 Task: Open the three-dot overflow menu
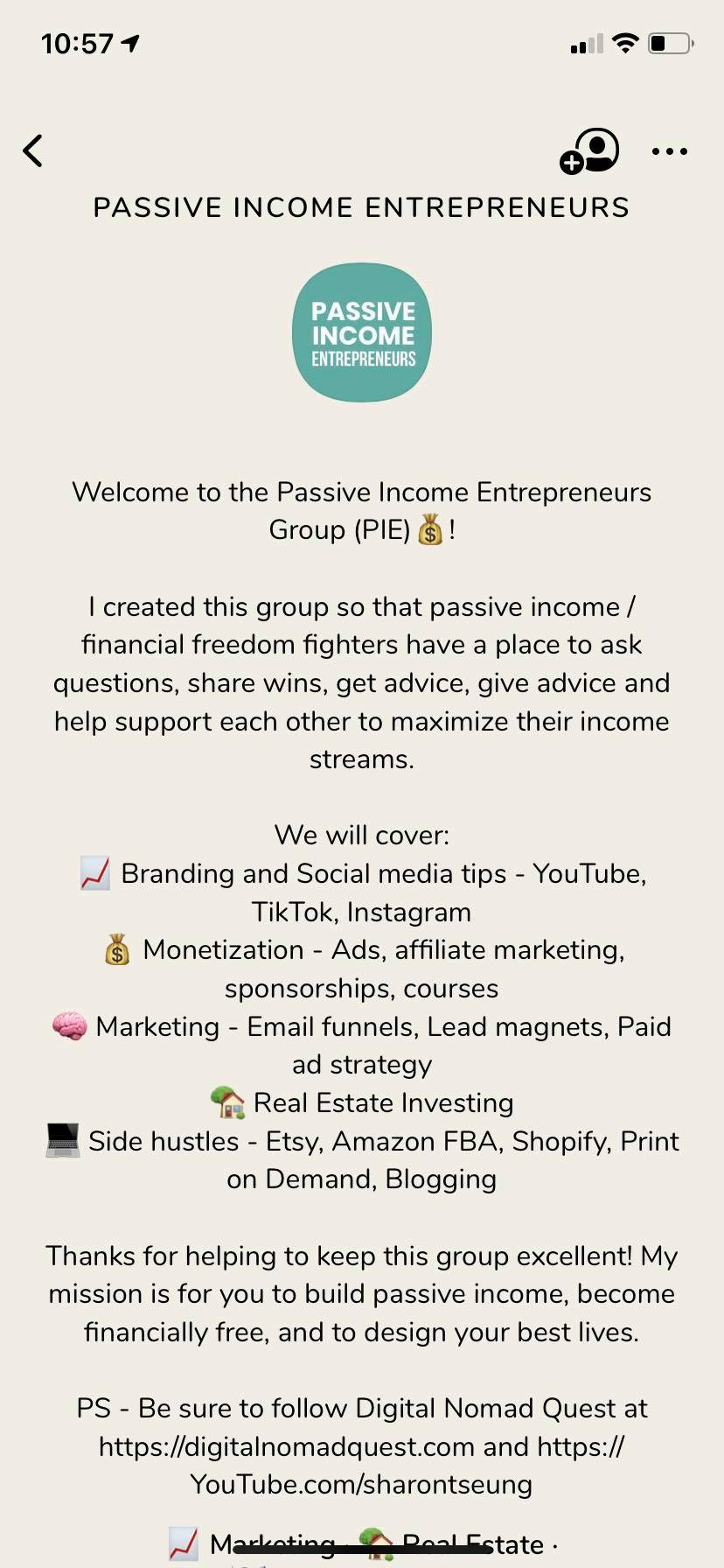(670, 151)
